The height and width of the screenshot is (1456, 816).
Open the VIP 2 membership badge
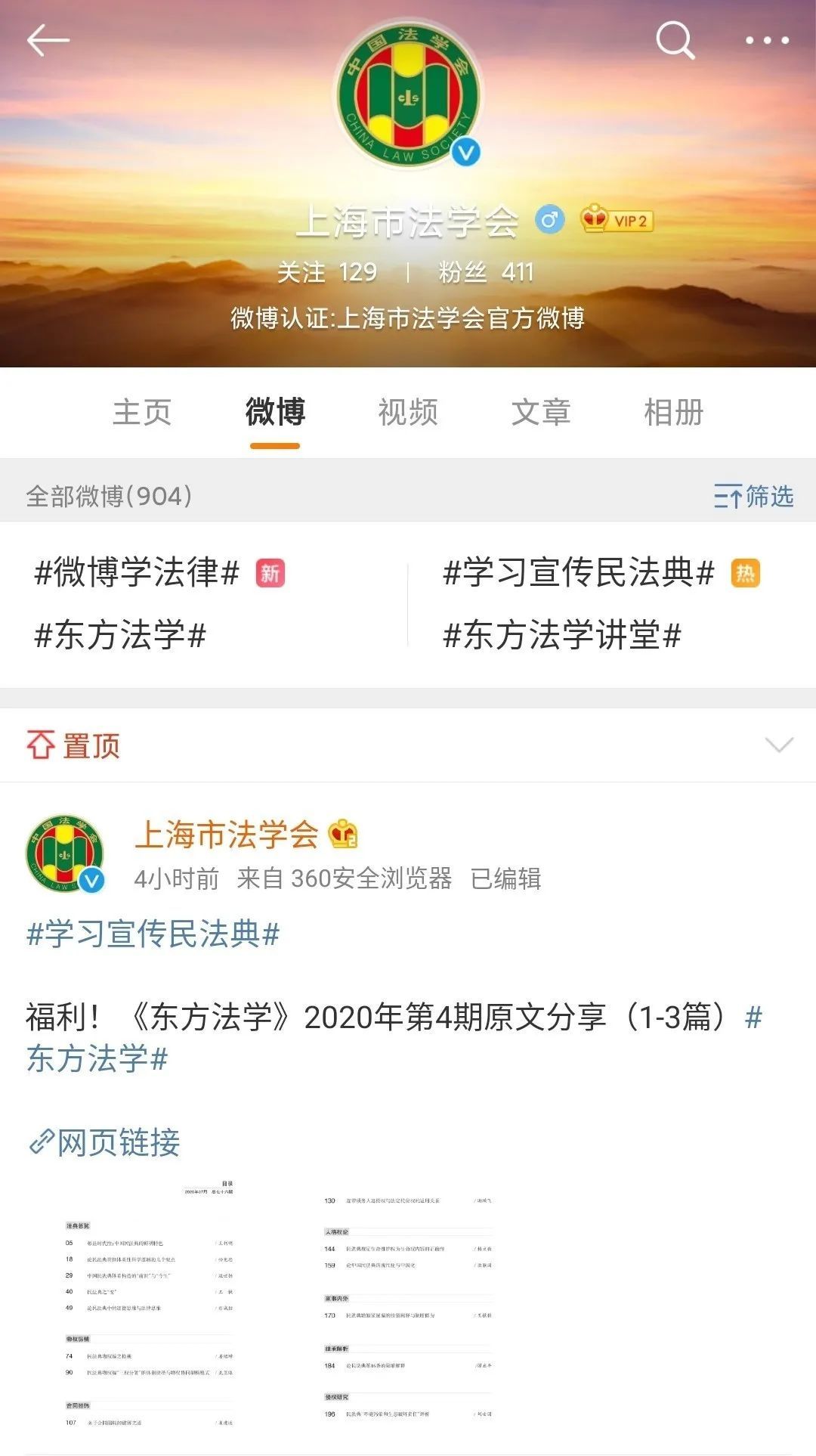[x=617, y=221]
